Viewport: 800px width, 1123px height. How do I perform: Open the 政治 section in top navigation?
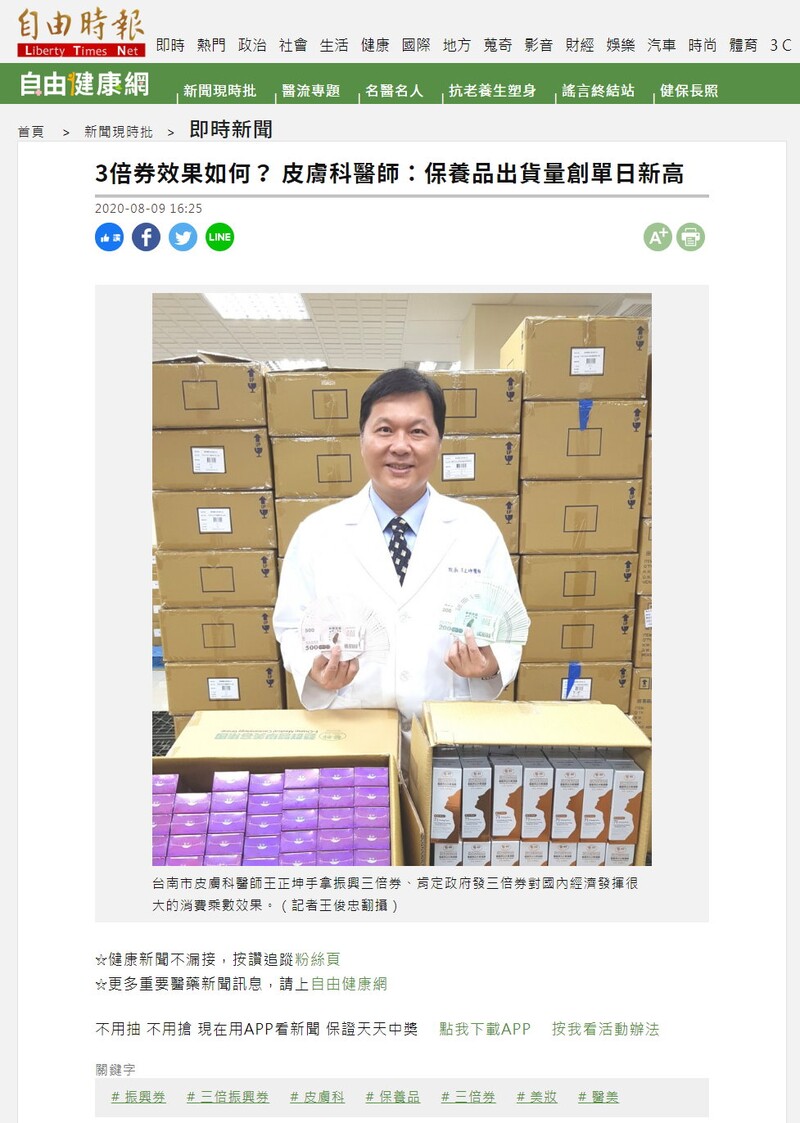pos(252,45)
